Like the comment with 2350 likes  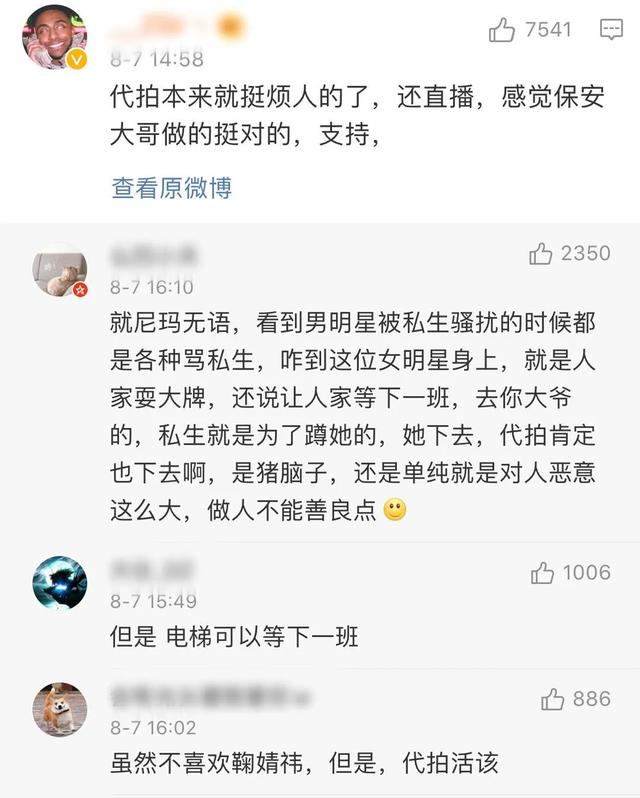point(541,254)
